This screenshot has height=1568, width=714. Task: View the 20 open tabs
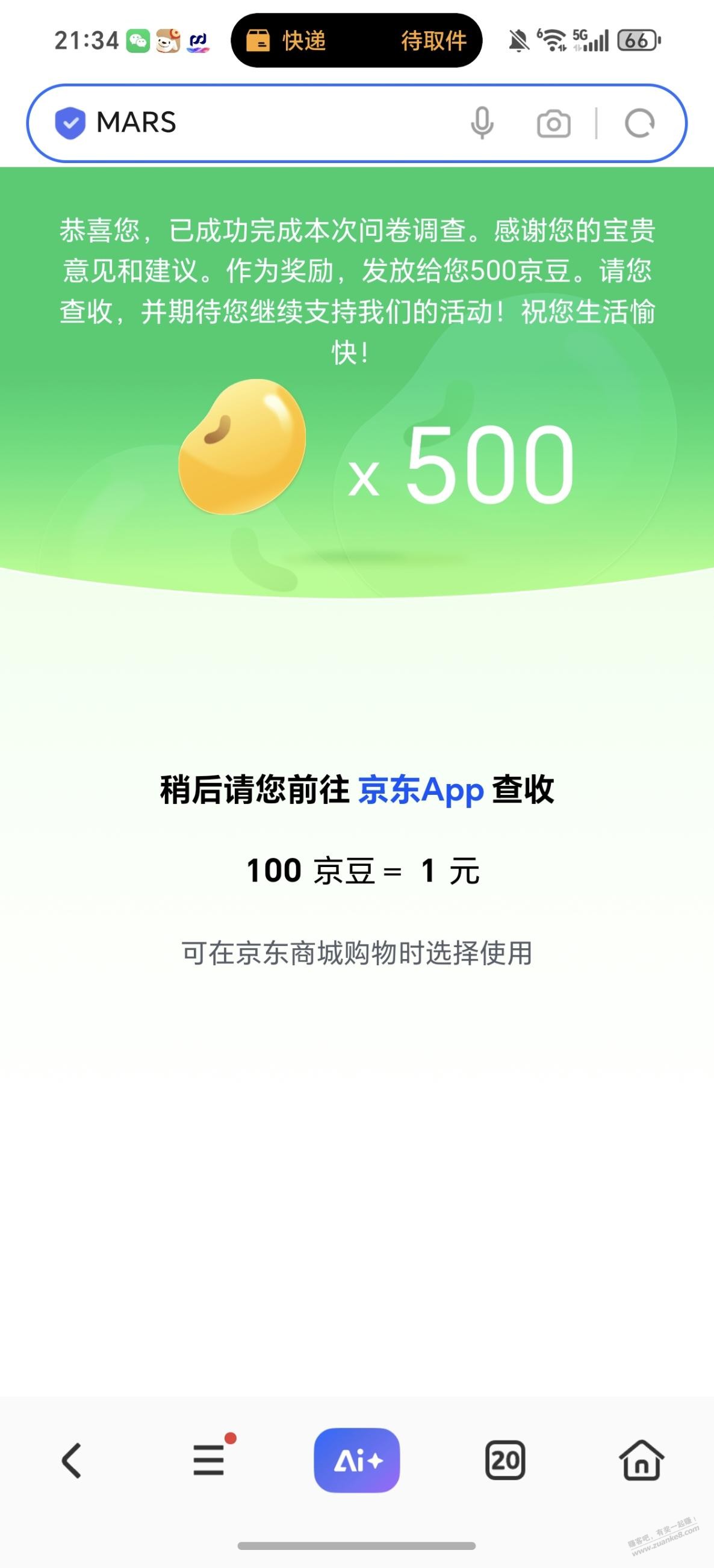[x=505, y=1460]
